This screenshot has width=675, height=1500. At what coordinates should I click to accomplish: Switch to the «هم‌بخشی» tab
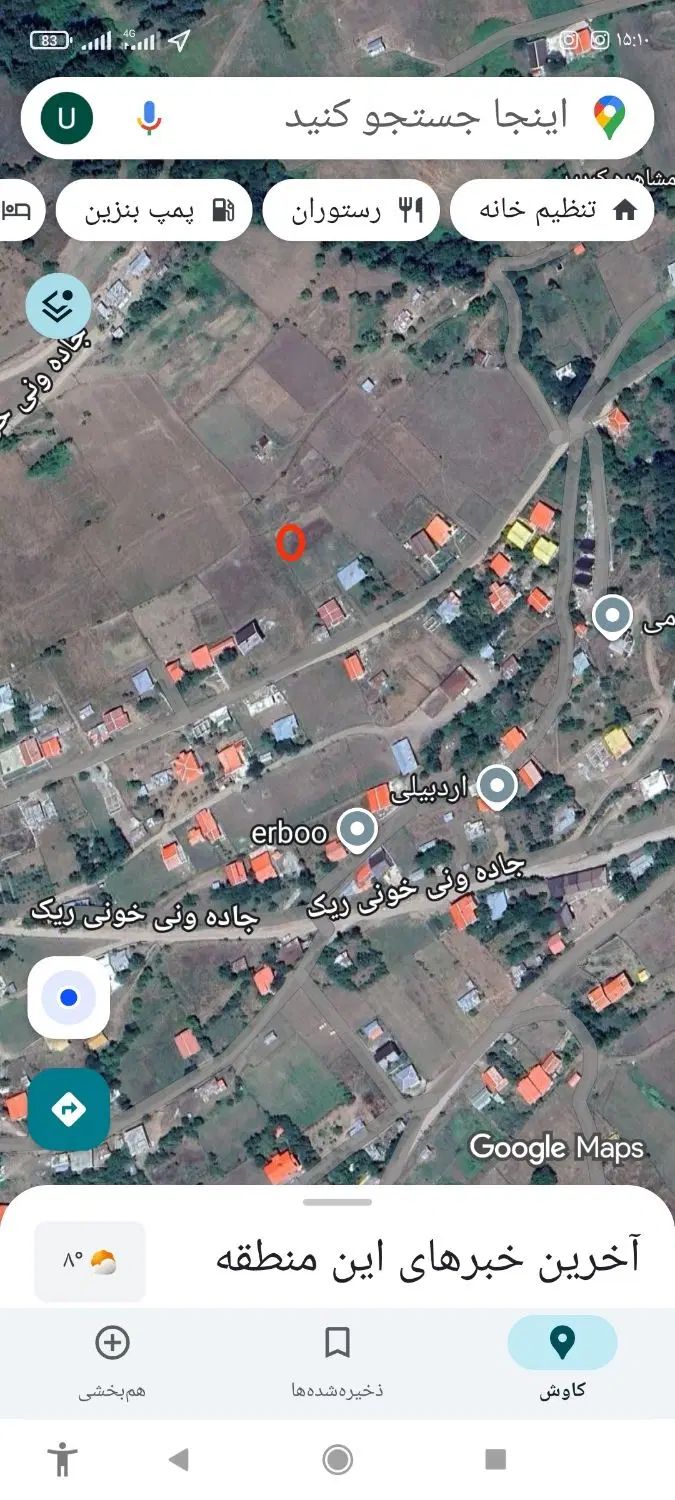point(112,1356)
